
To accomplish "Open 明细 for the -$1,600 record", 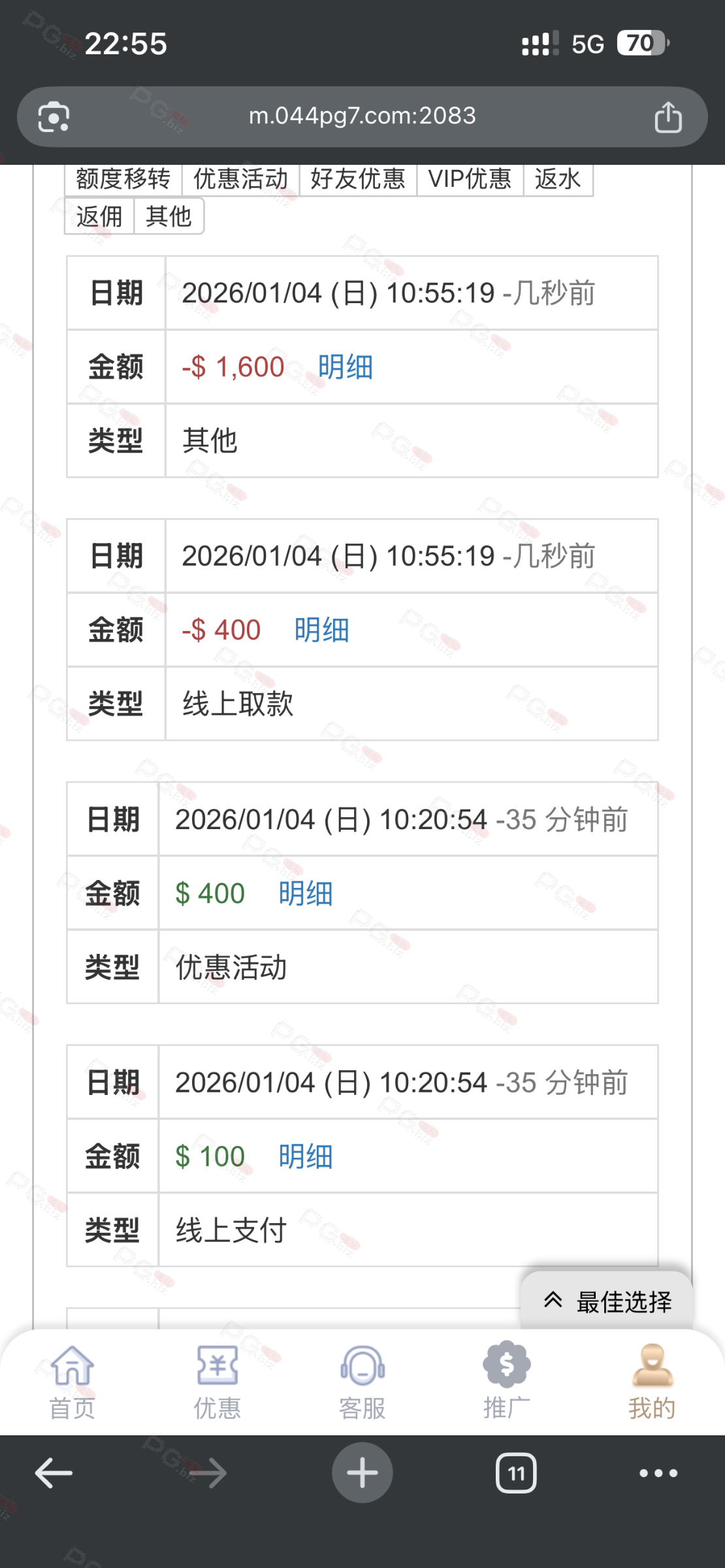I will [x=346, y=367].
